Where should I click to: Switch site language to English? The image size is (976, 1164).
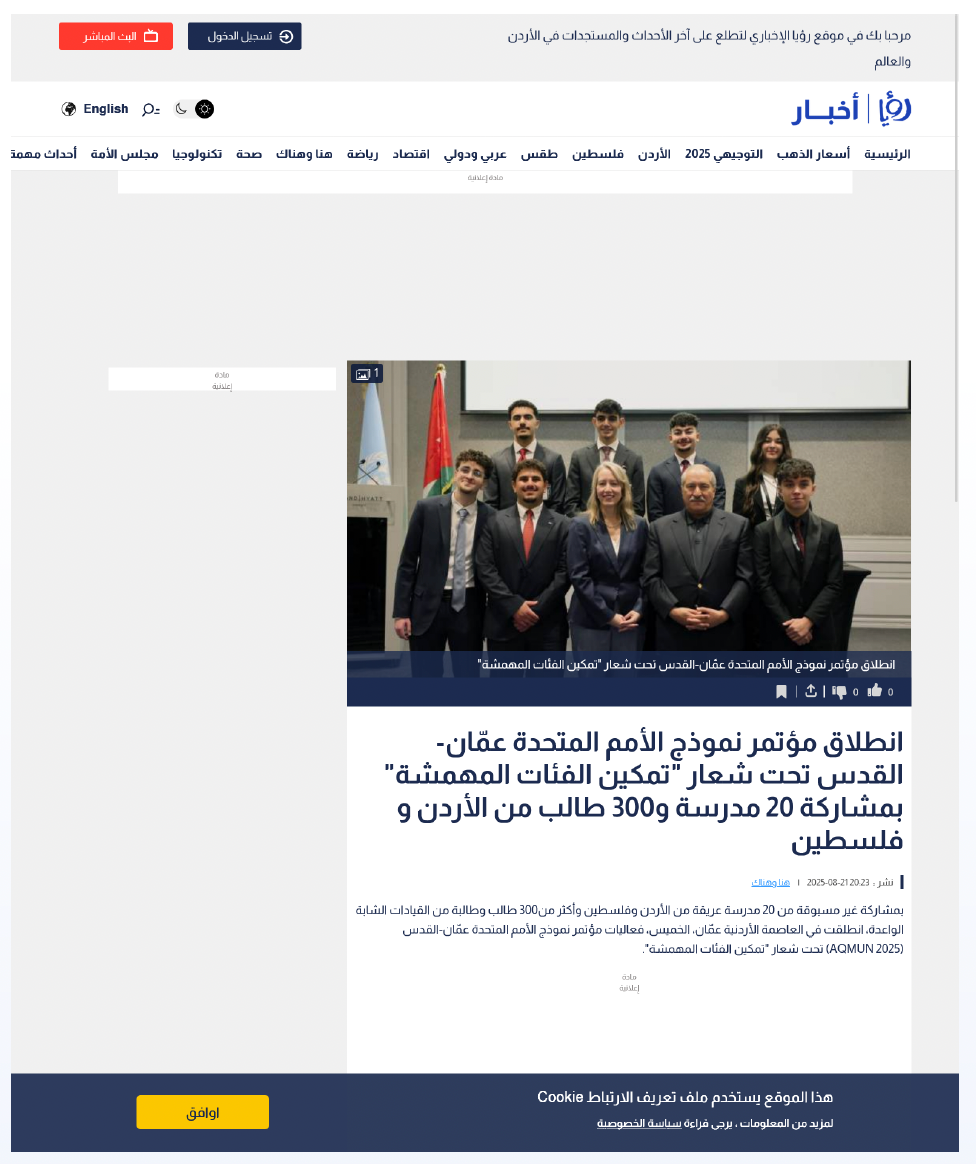[x=105, y=109]
